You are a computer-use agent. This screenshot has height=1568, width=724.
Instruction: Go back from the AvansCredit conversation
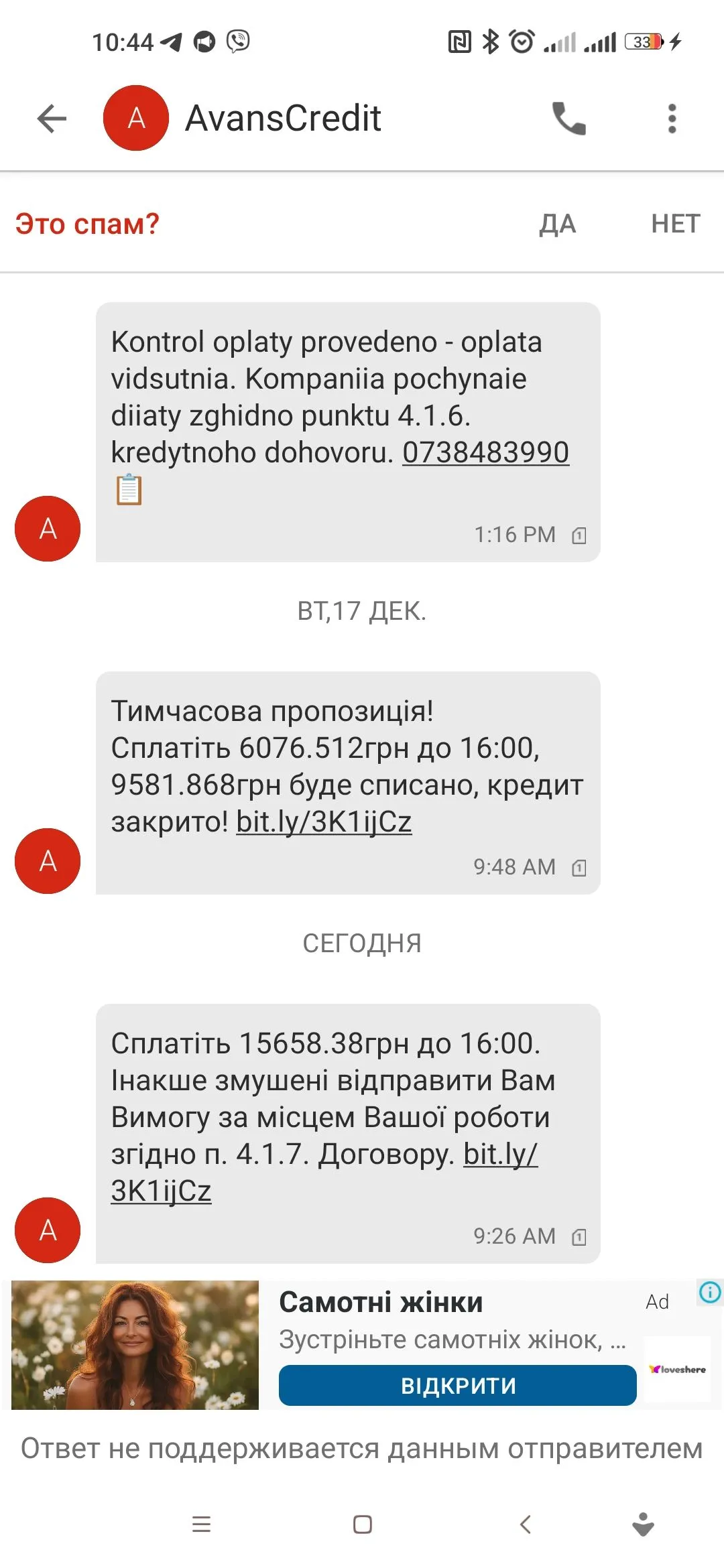point(52,119)
